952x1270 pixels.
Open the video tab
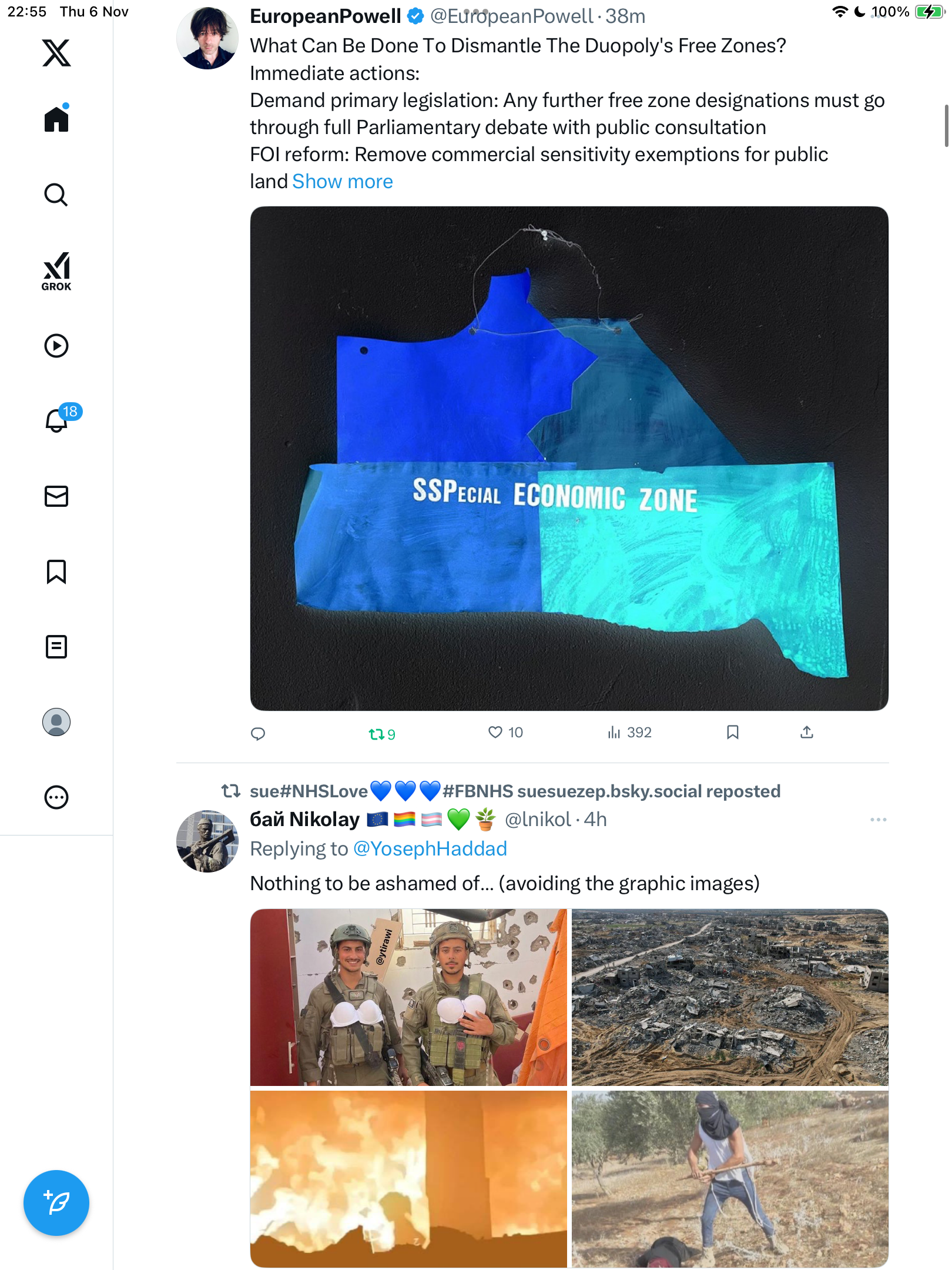[x=56, y=346]
